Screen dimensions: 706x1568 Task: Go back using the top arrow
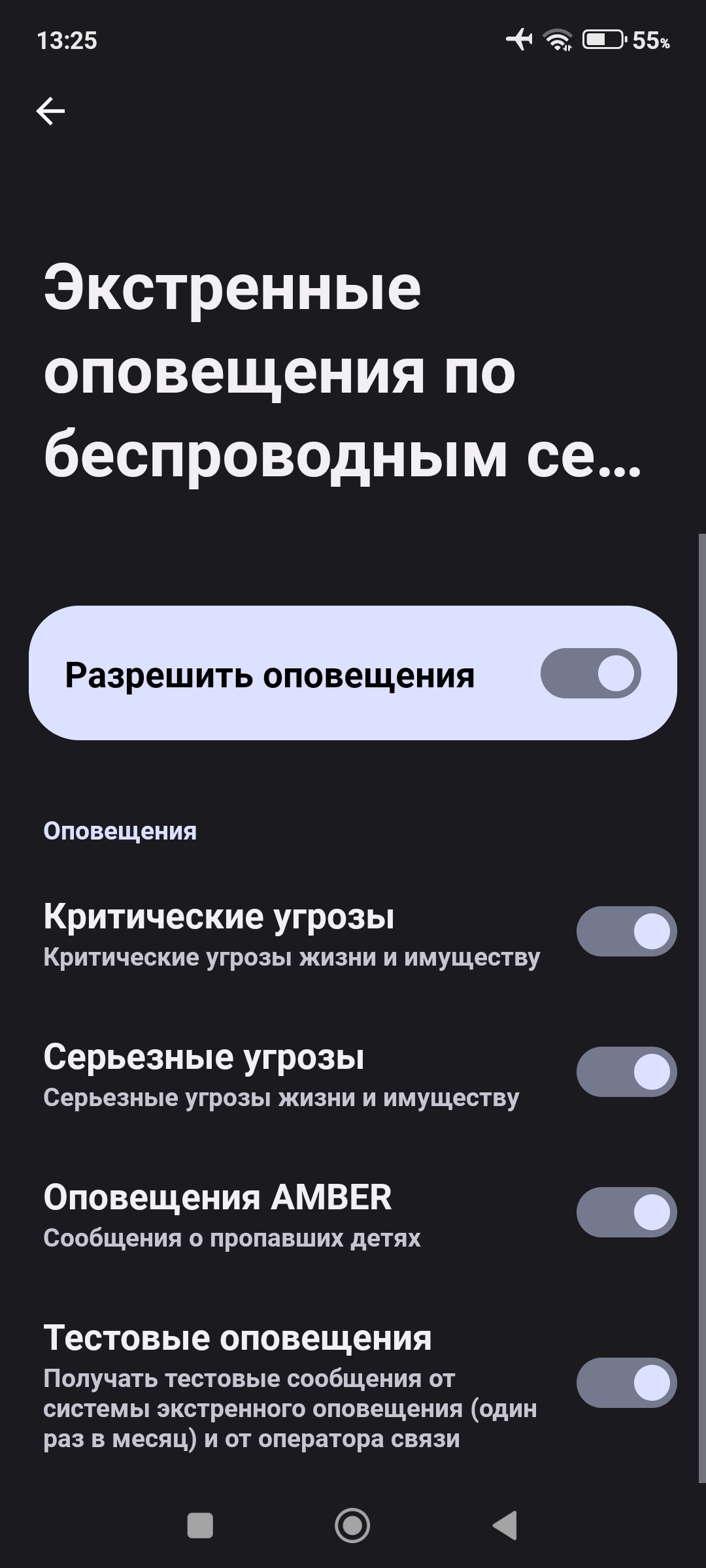click(x=50, y=111)
